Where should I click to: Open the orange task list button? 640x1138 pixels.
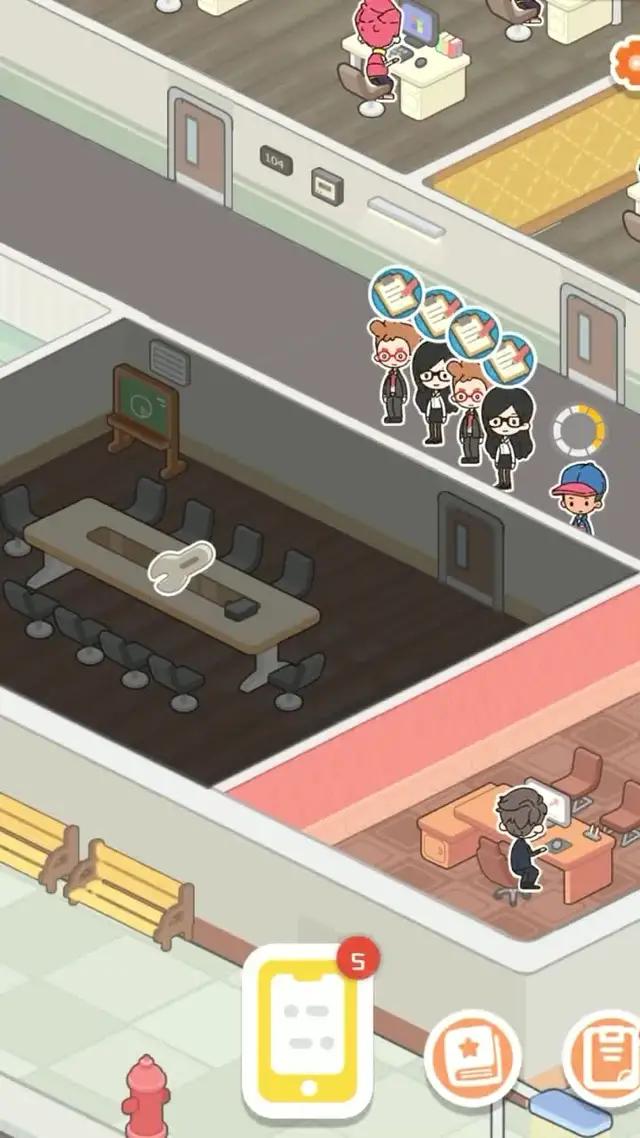[605, 1056]
